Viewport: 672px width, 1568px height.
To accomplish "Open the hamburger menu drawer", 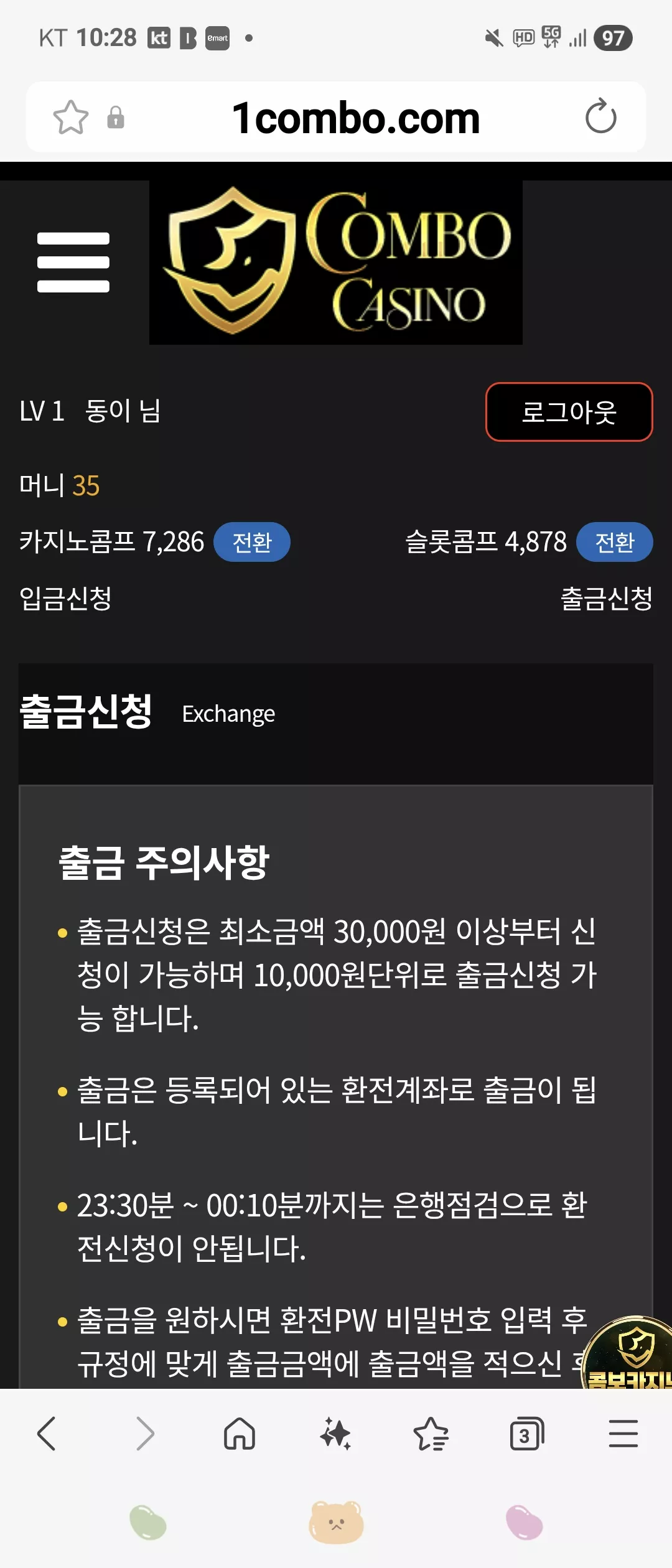I will (73, 263).
